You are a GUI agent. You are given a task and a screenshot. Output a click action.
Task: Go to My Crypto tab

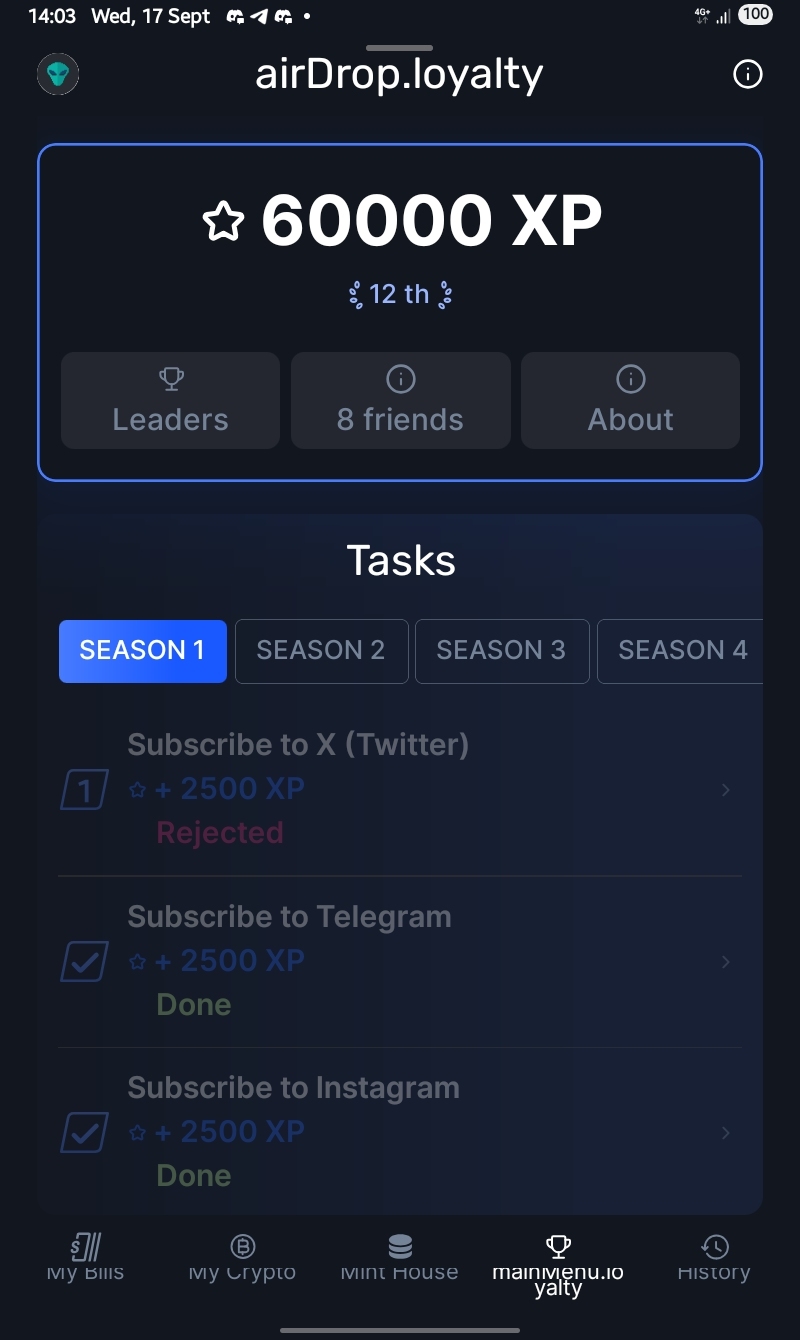click(x=243, y=1257)
